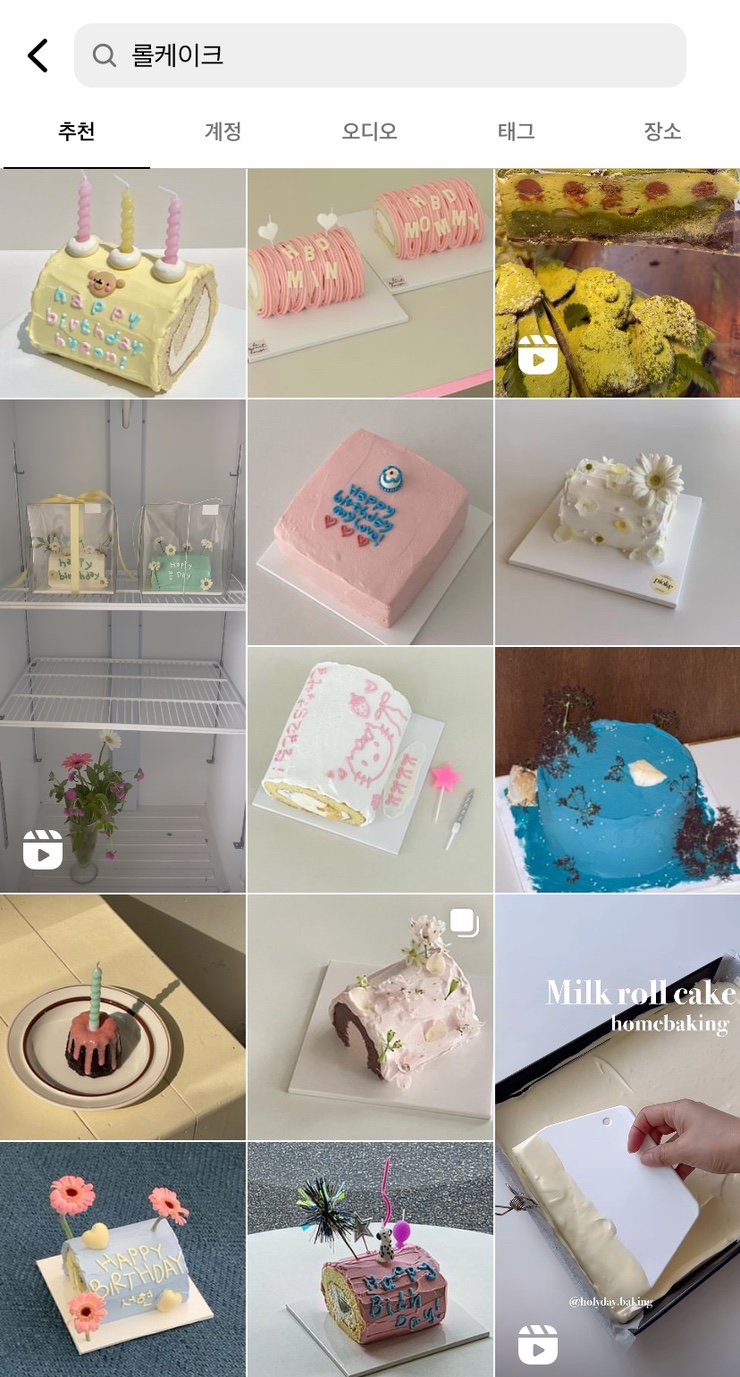Open the blue Happy Birthday roll with flowers
This screenshot has height=1377, width=740.
[123, 1259]
